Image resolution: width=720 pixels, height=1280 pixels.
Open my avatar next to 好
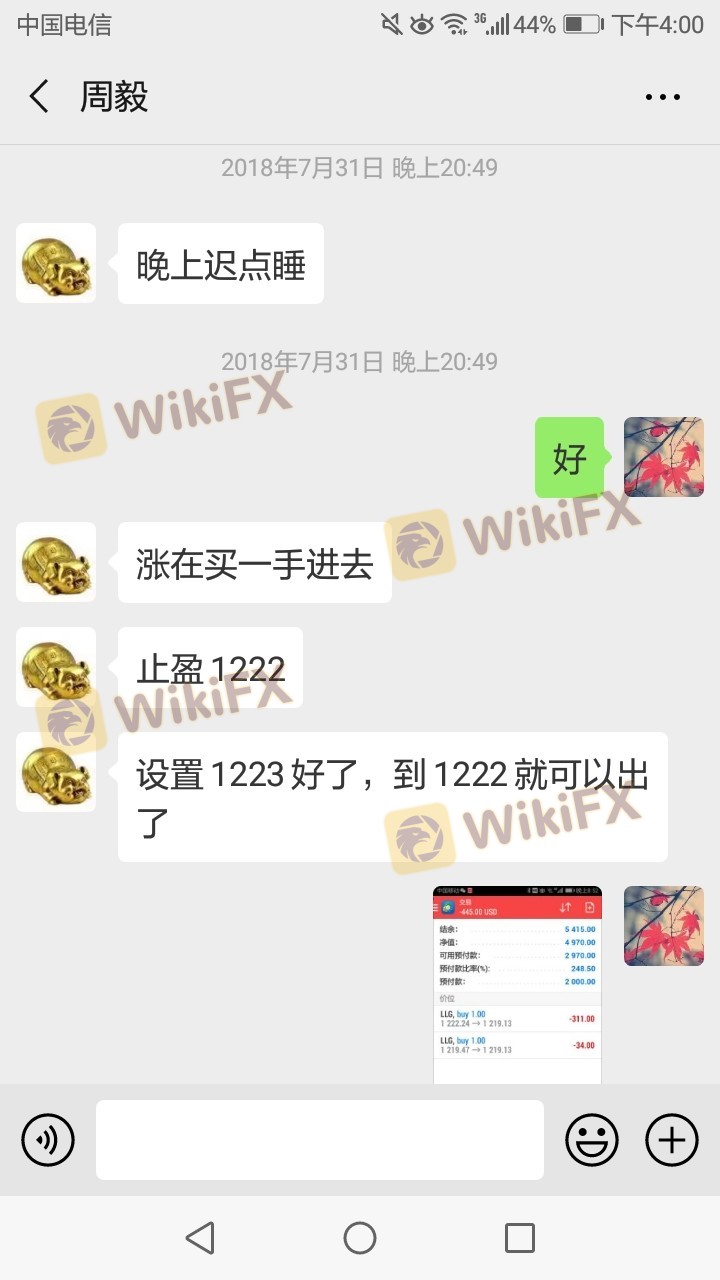(664, 457)
